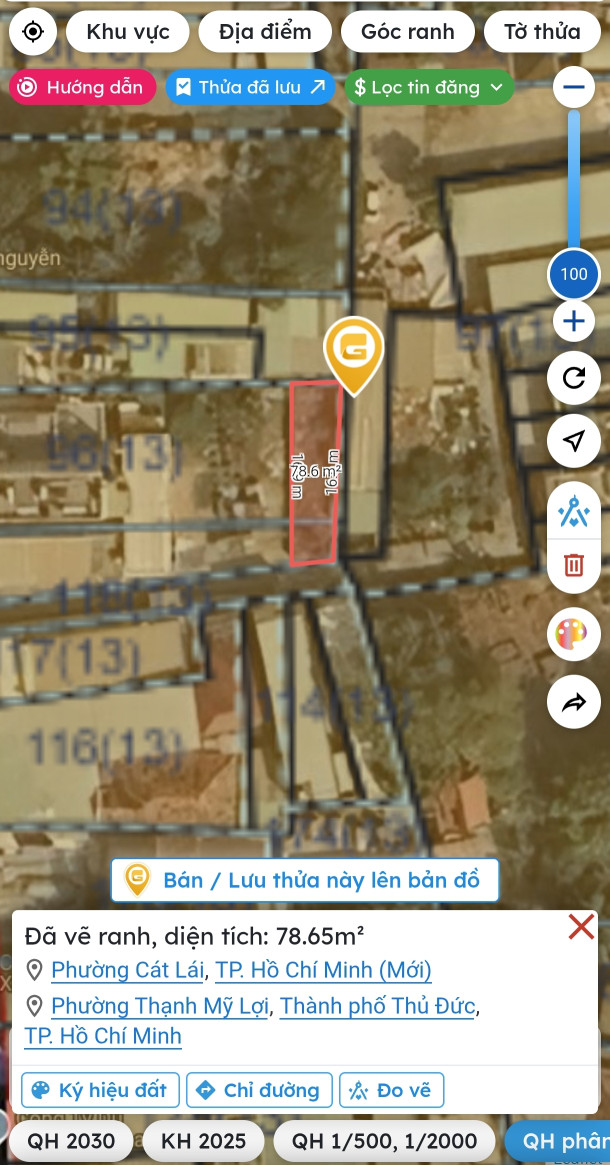Open the Phường Cát Lái link
The image size is (610, 1165).
127,970
